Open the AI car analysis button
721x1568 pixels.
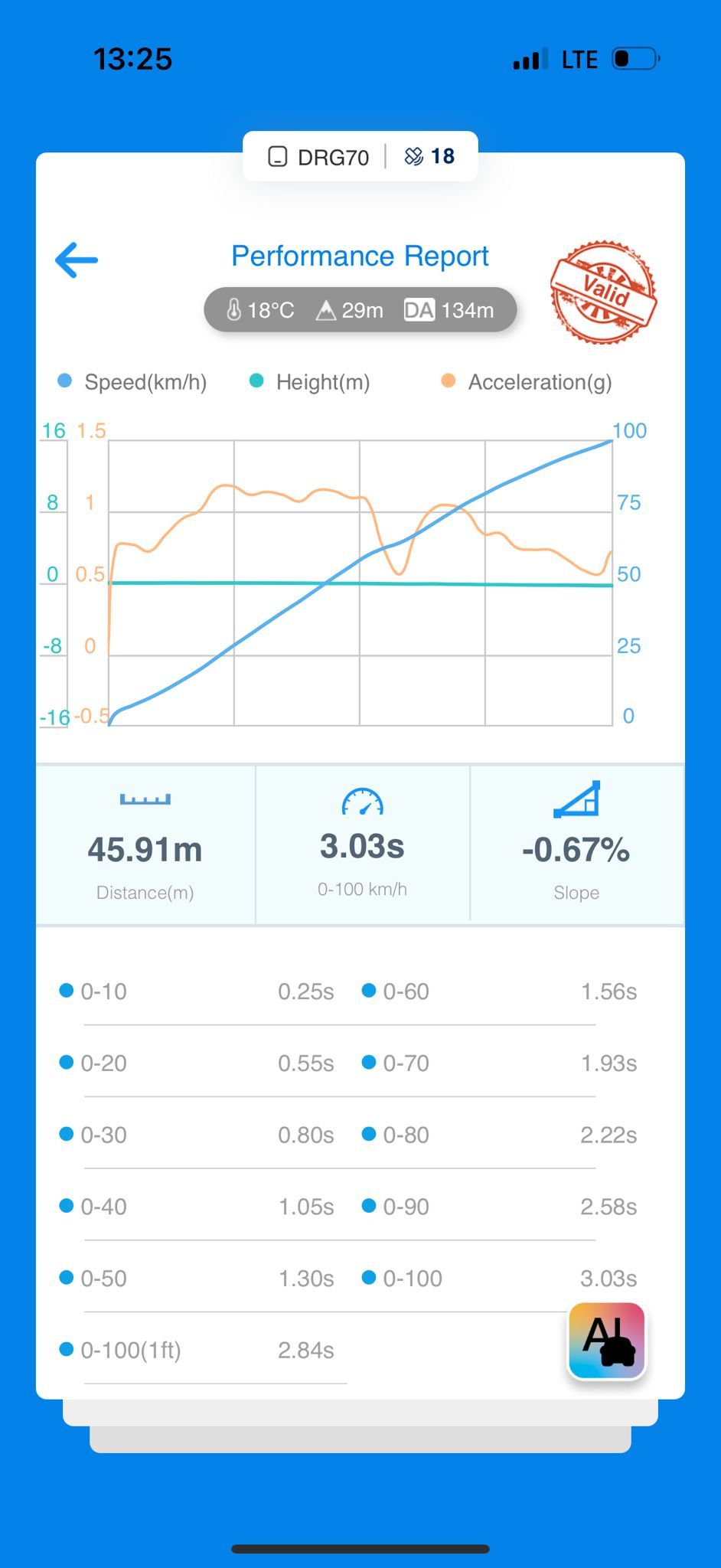(607, 1341)
